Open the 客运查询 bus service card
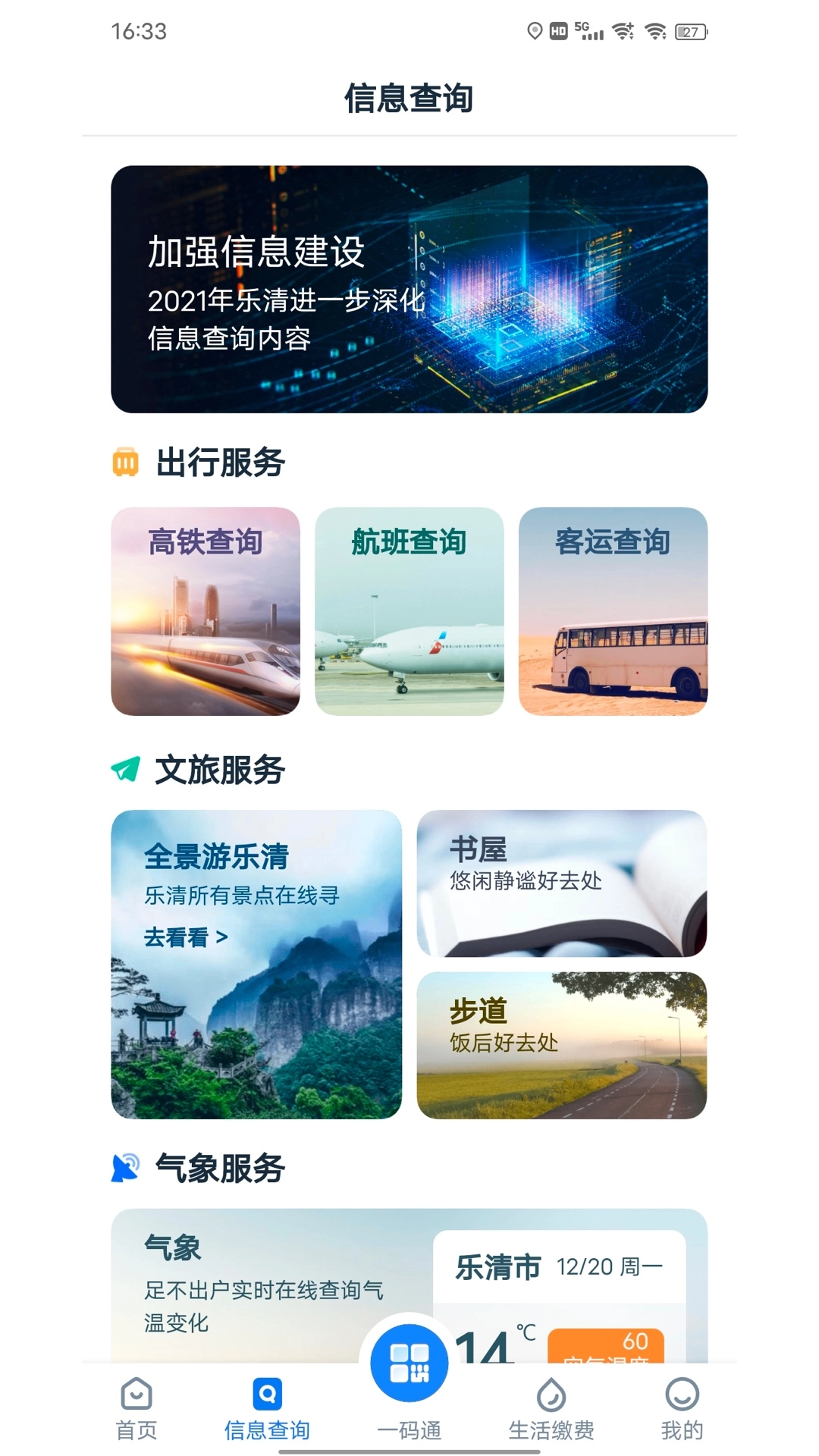This screenshot has width=819, height=1456. pyautogui.click(x=614, y=610)
